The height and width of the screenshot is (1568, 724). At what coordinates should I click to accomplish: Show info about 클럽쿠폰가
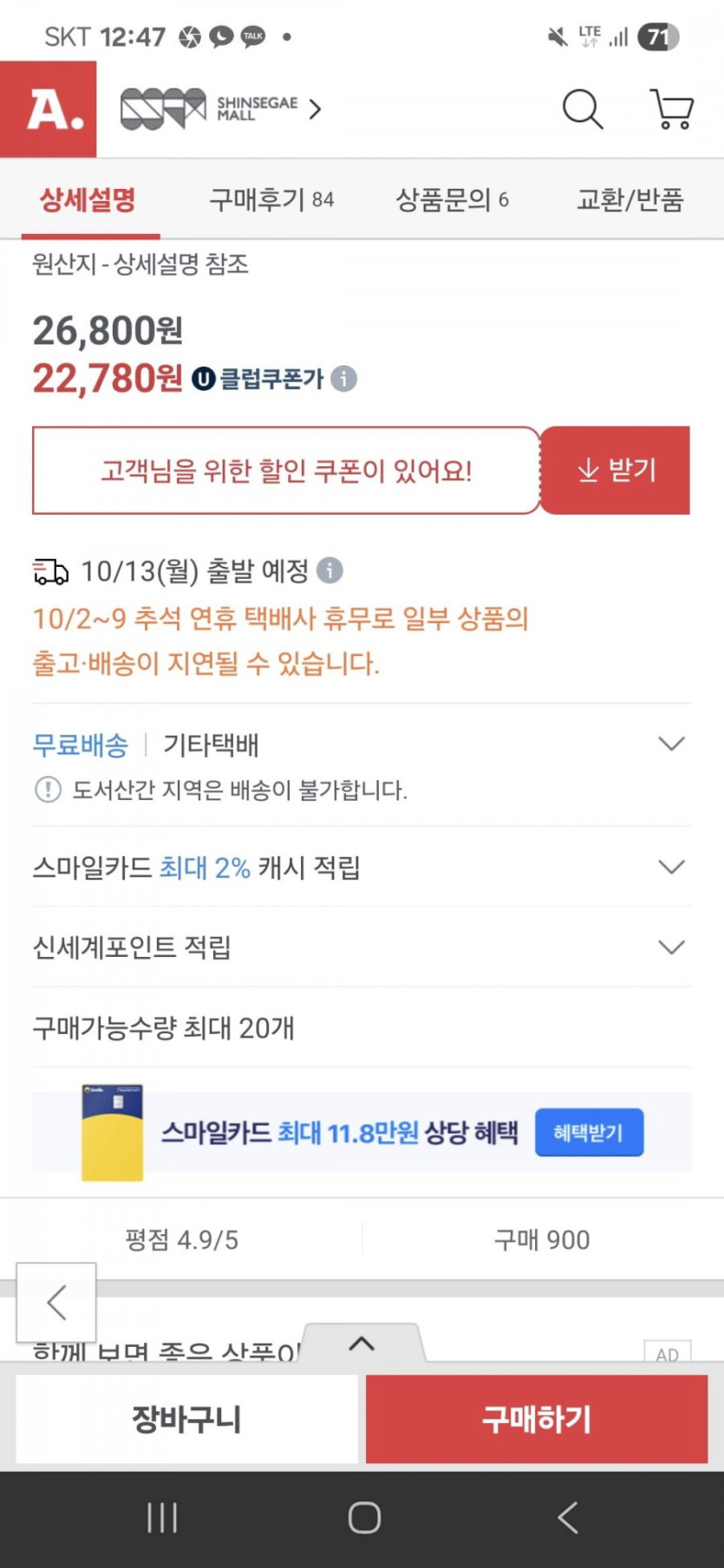tap(344, 379)
